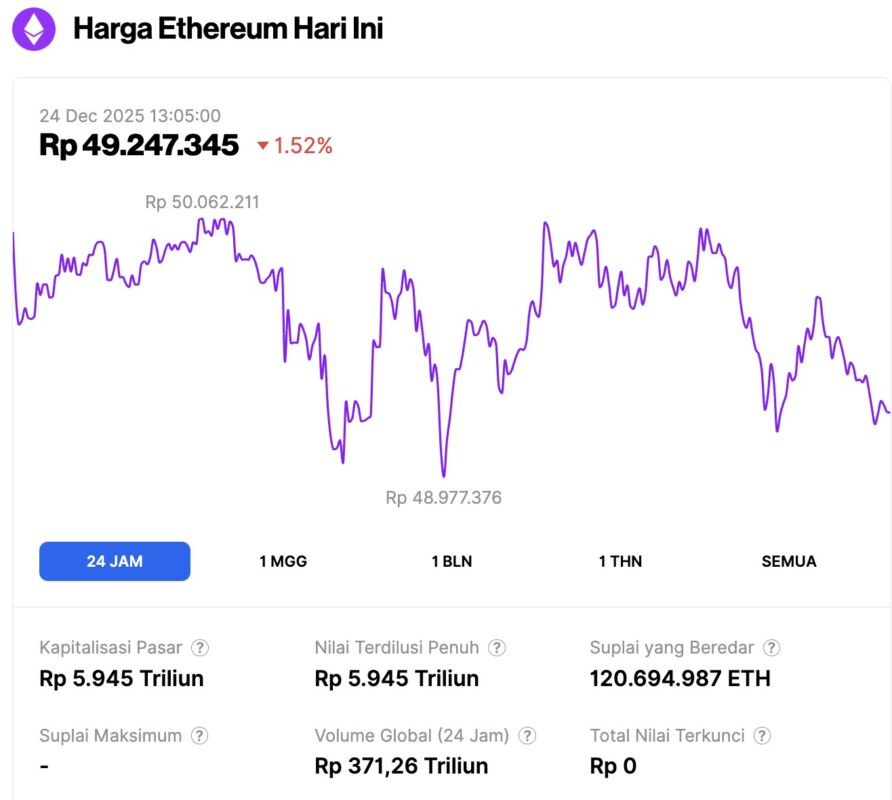The height and width of the screenshot is (800, 892).
Task: Select the 24 JAM time range
Action: click(x=114, y=561)
